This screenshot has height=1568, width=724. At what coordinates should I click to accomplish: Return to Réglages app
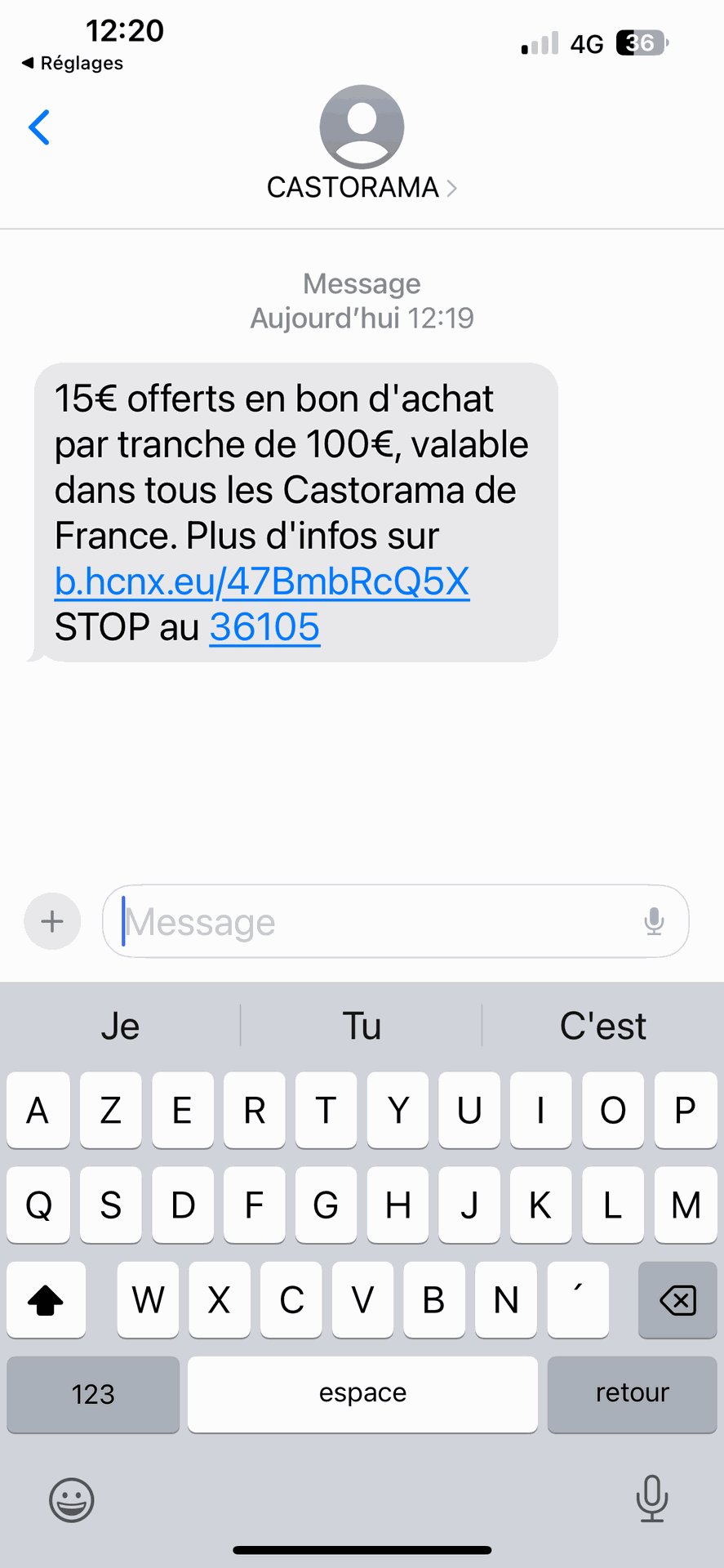[73, 63]
